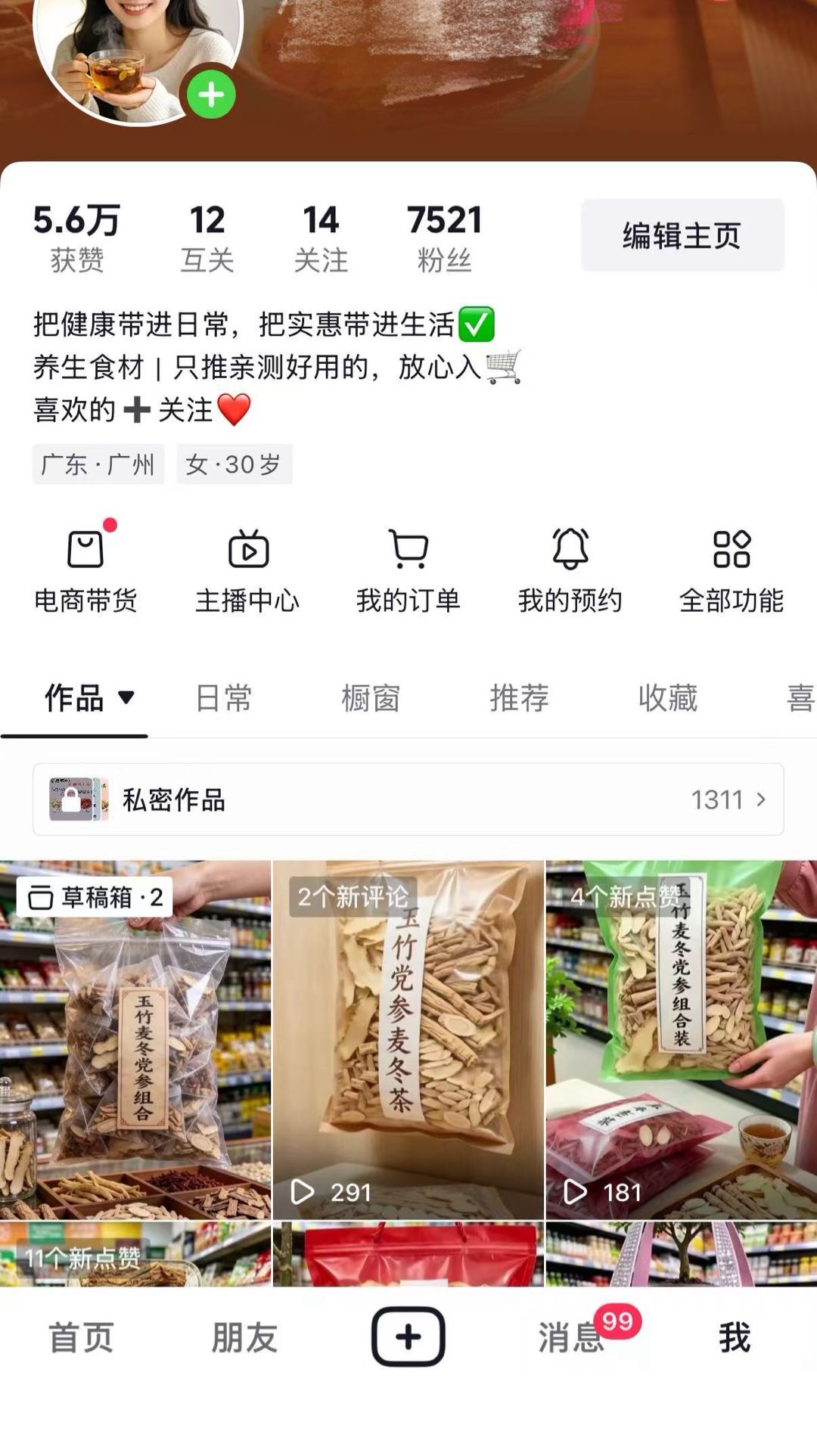This screenshot has width=817, height=1456.
Task: Tap the 编辑主页 button
Action: (682, 235)
